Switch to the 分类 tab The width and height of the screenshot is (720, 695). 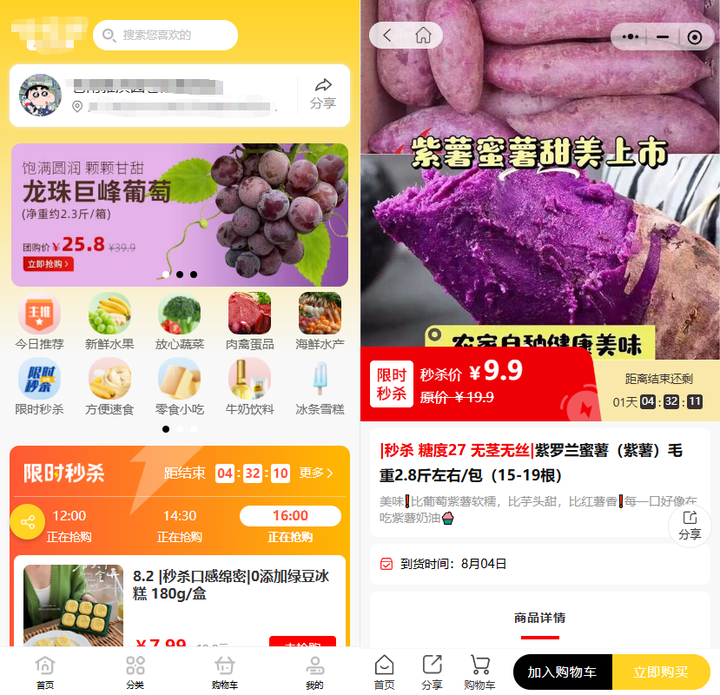coord(135,673)
